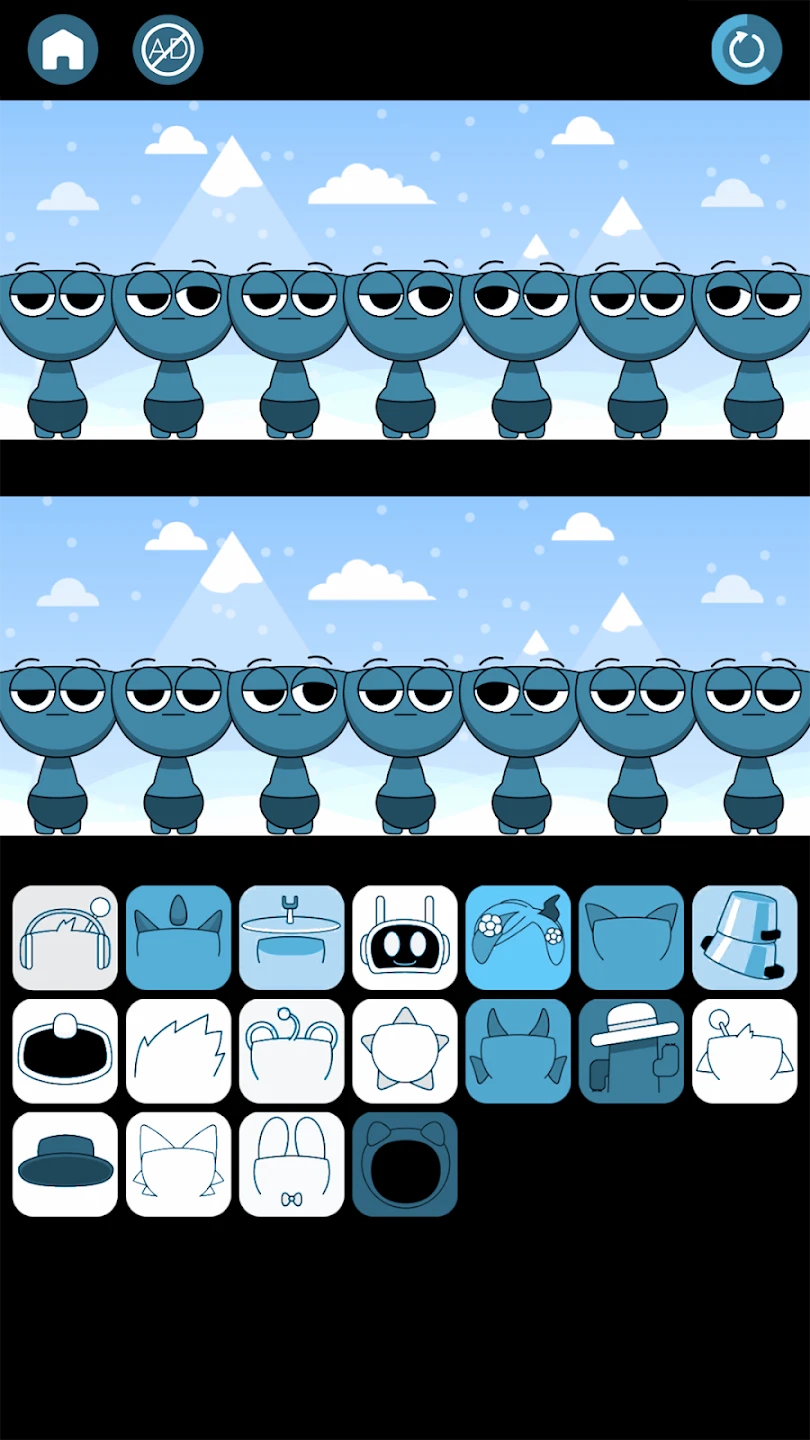Viewport: 810px width, 1440px height.
Task: Go to the home screen
Action: tap(63, 49)
